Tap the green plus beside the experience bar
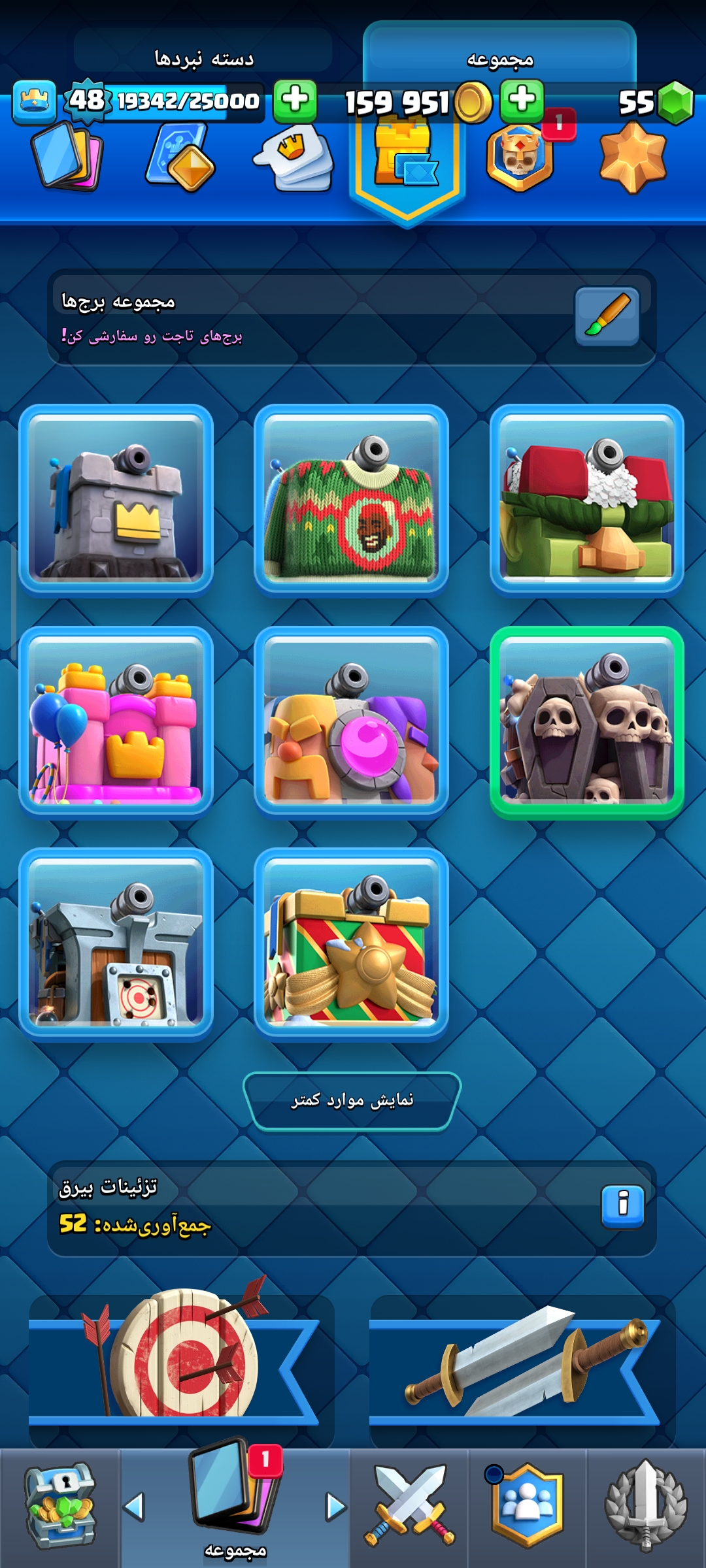706x1568 pixels. tap(295, 101)
